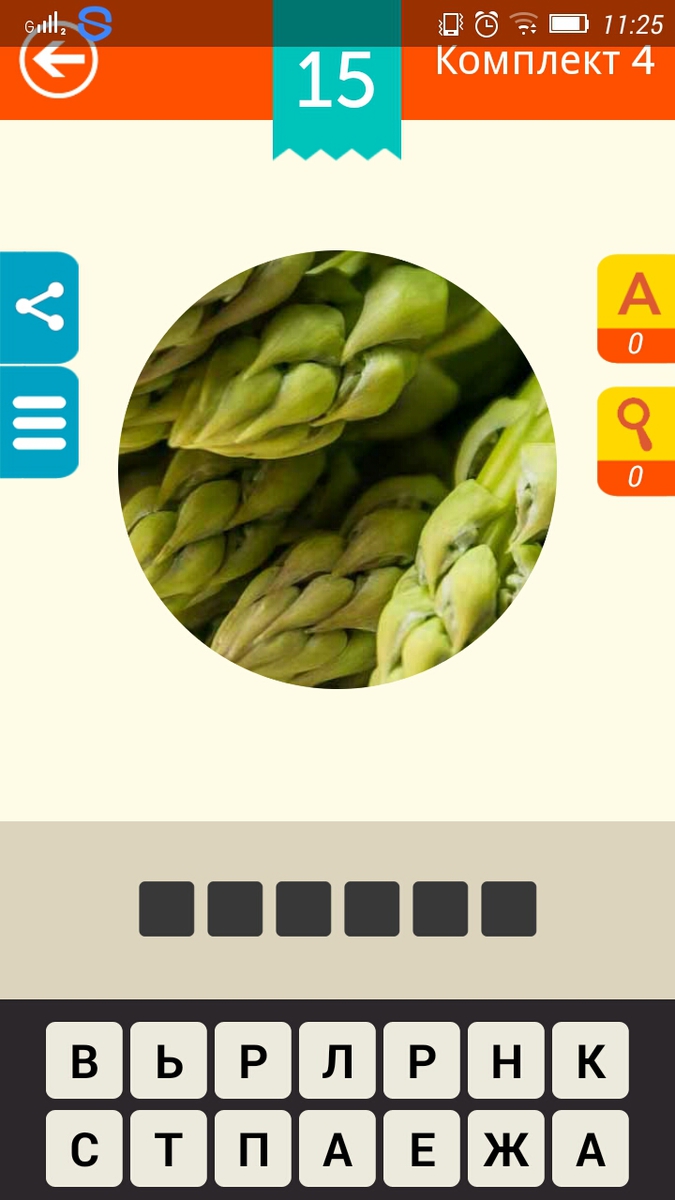Tap the letter В tile
Viewport: 675px width, 1200px height.
84,1061
